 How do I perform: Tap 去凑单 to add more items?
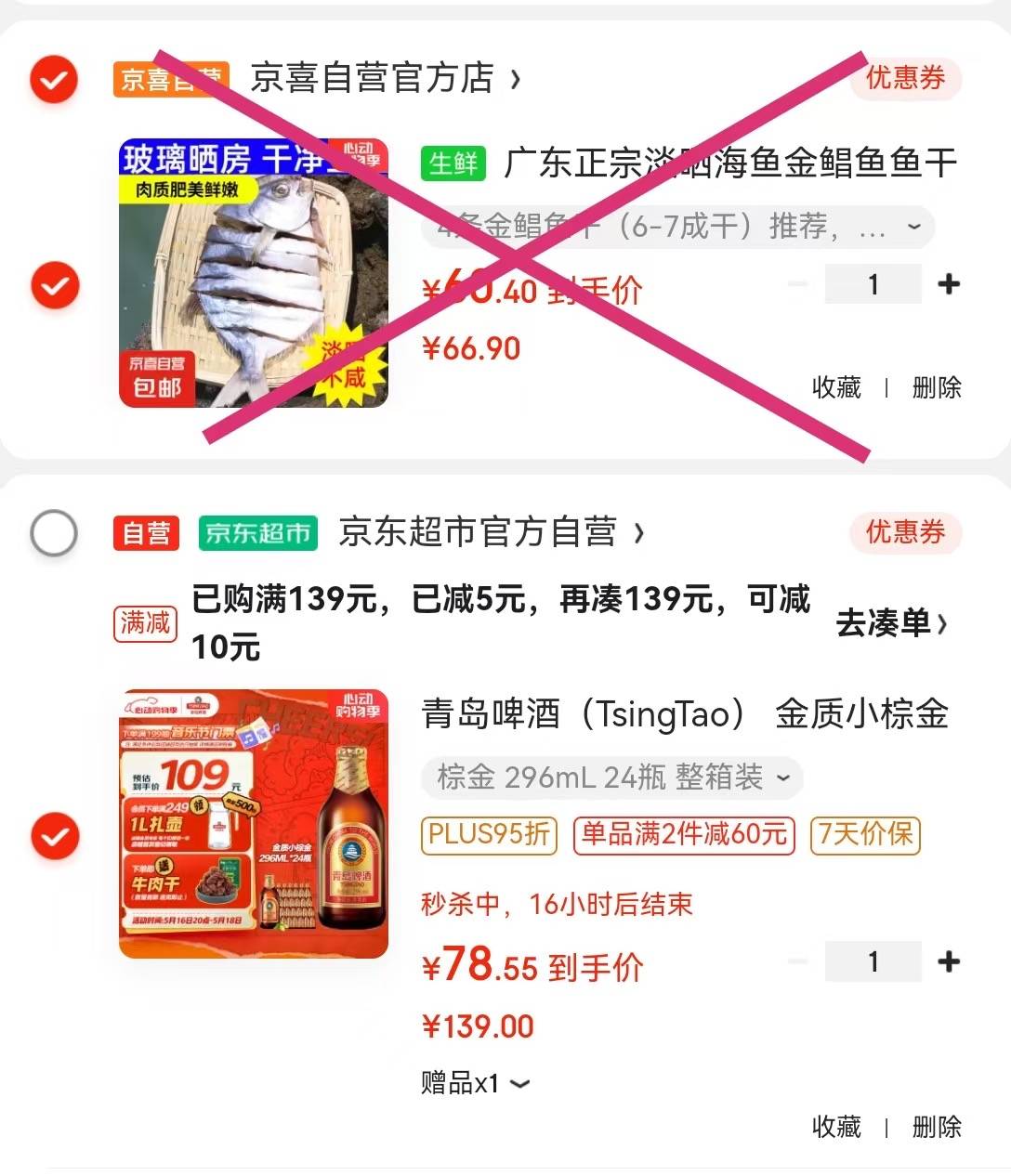891,622
